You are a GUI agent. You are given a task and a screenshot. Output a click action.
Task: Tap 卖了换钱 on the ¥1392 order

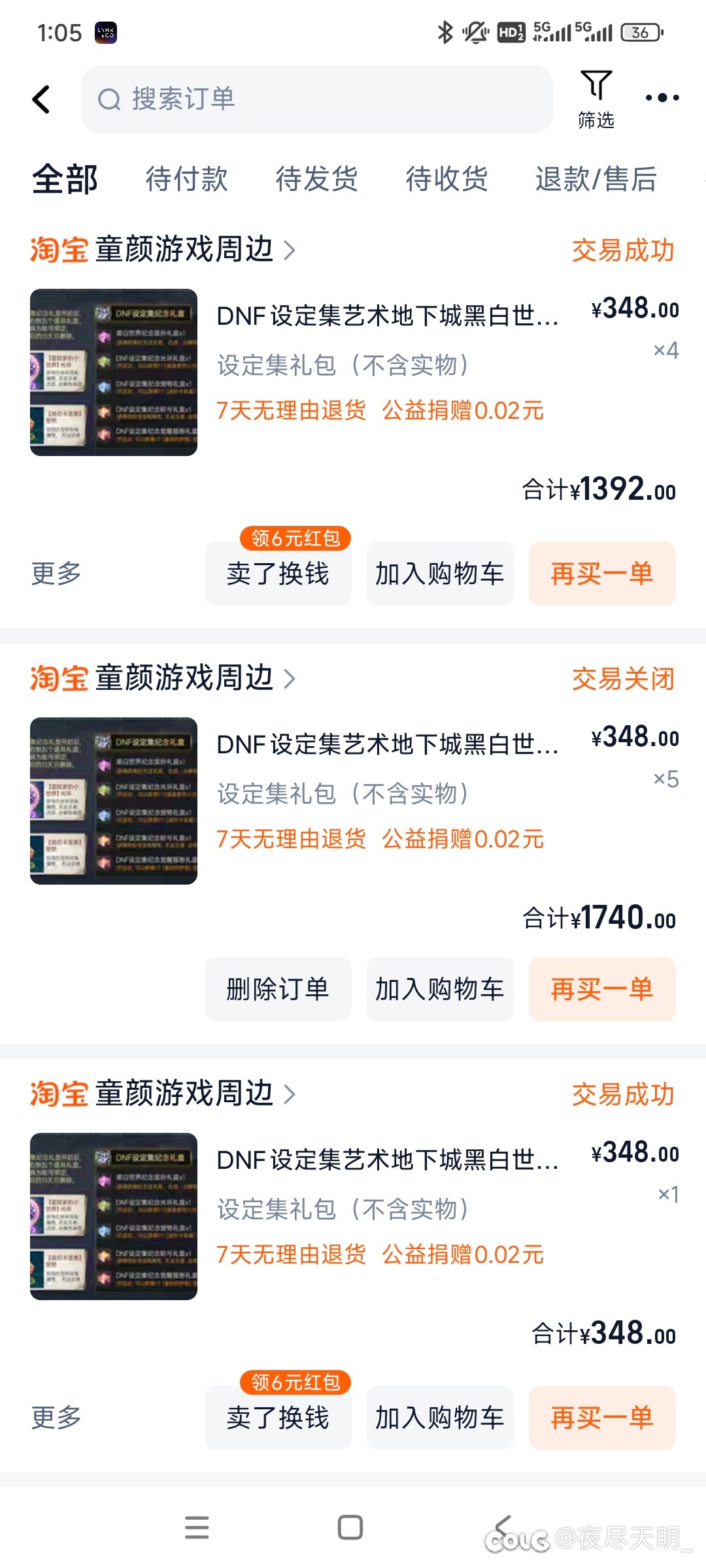coord(278,574)
